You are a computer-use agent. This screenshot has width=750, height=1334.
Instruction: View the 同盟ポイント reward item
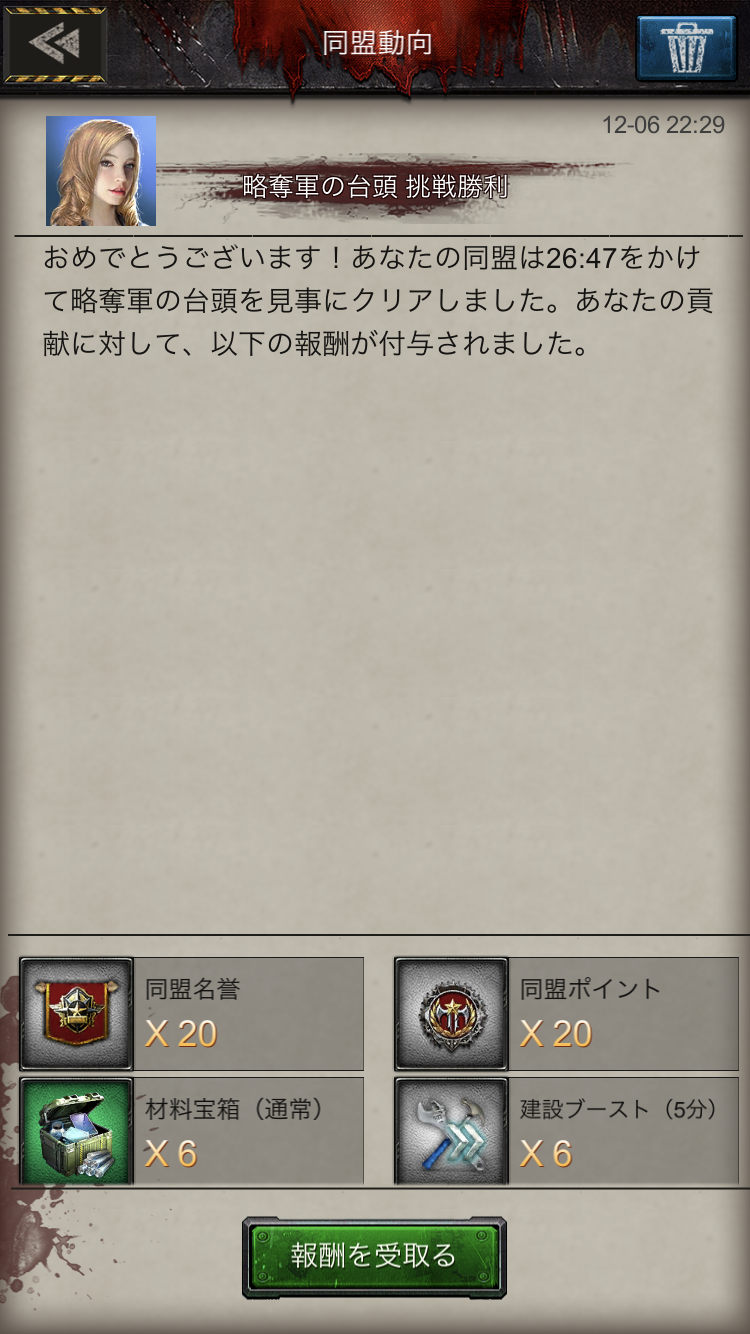click(452, 1014)
